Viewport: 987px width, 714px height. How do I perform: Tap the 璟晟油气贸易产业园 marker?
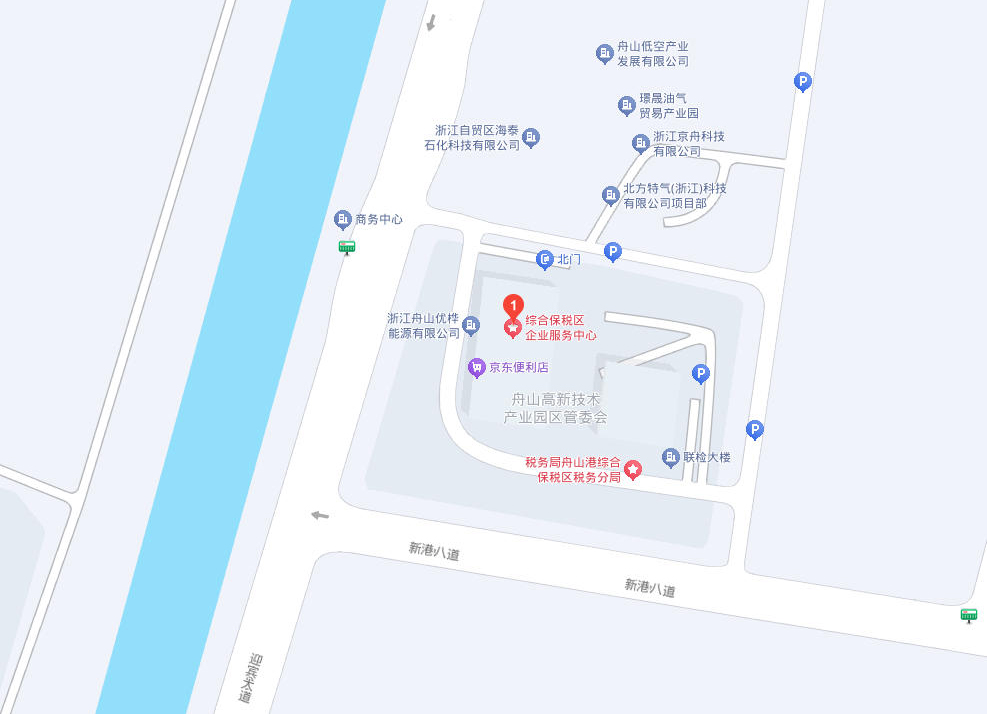pos(627,105)
